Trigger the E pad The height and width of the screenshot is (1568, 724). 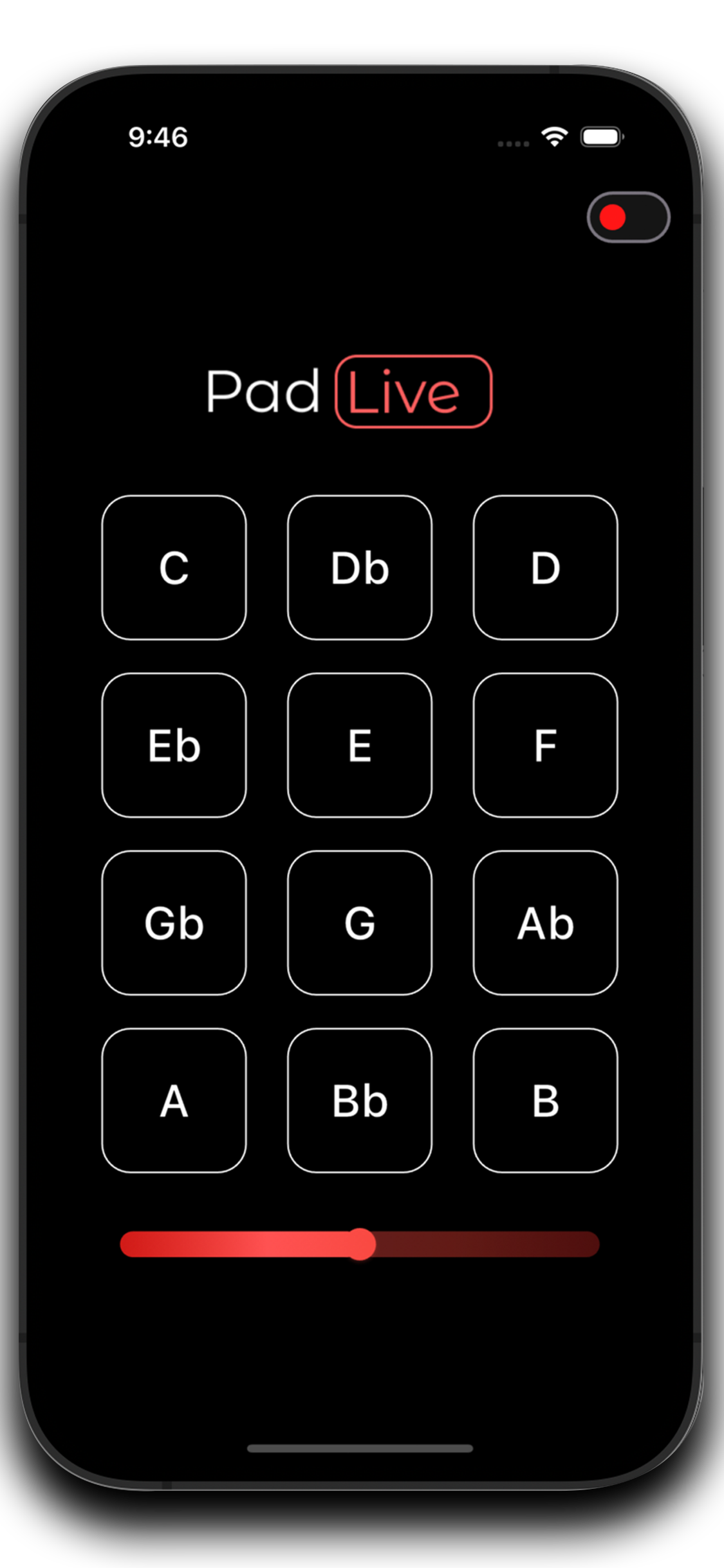pos(360,745)
